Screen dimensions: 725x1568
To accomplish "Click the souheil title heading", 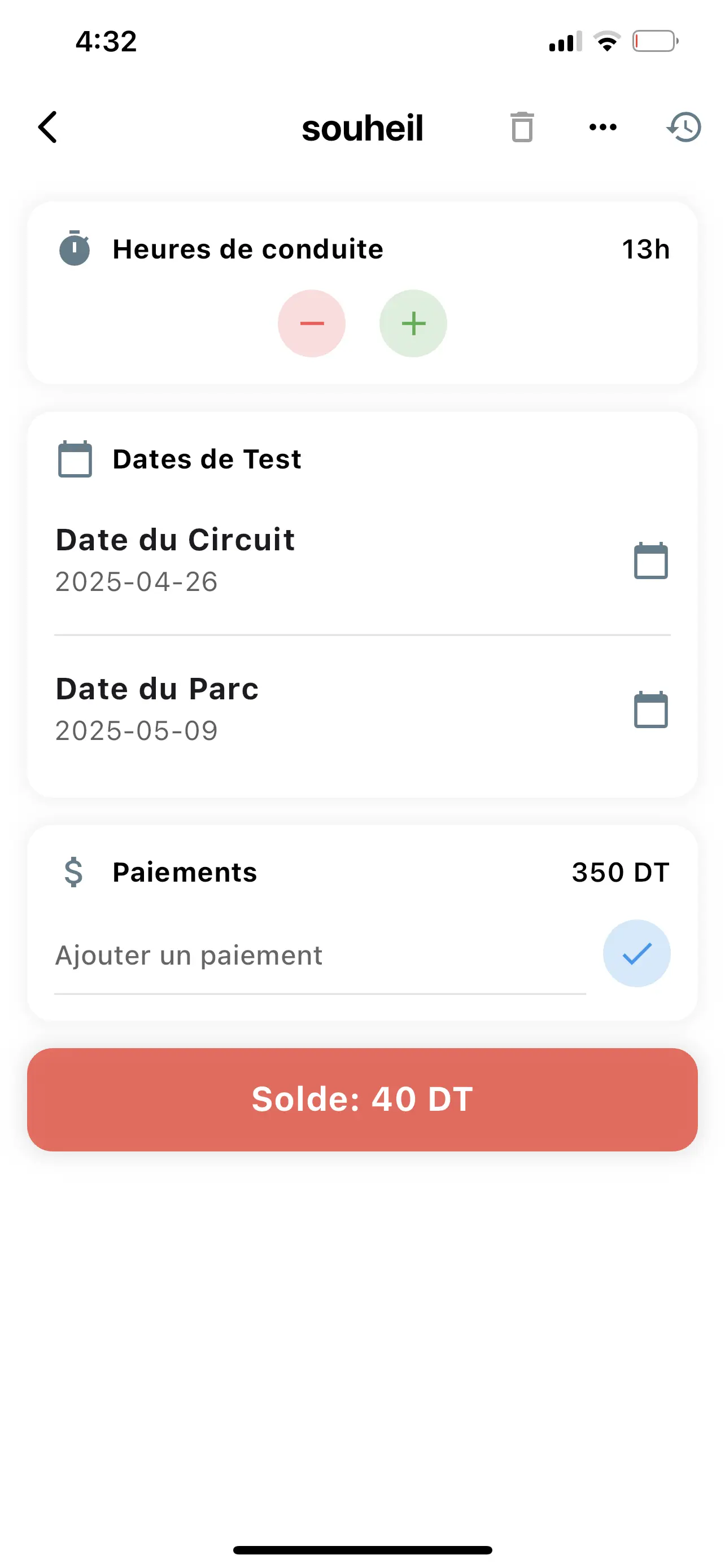I will click(x=363, y=127).
